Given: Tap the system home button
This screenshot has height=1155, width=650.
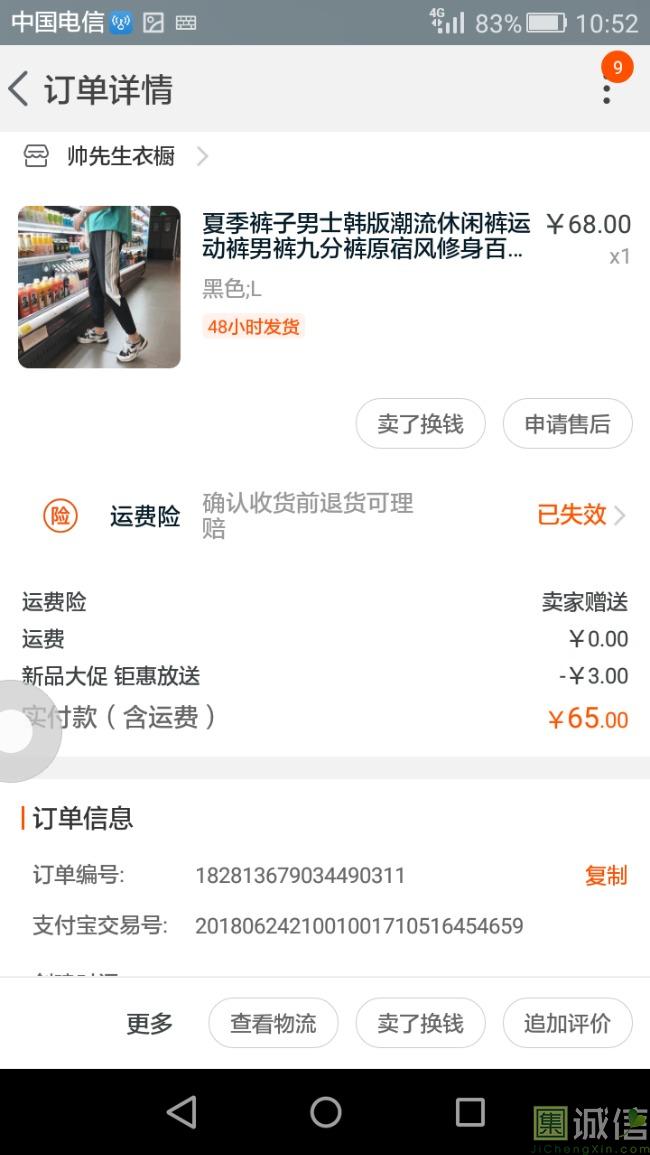Looking at the screenshot, I should tap(325, 1112).
